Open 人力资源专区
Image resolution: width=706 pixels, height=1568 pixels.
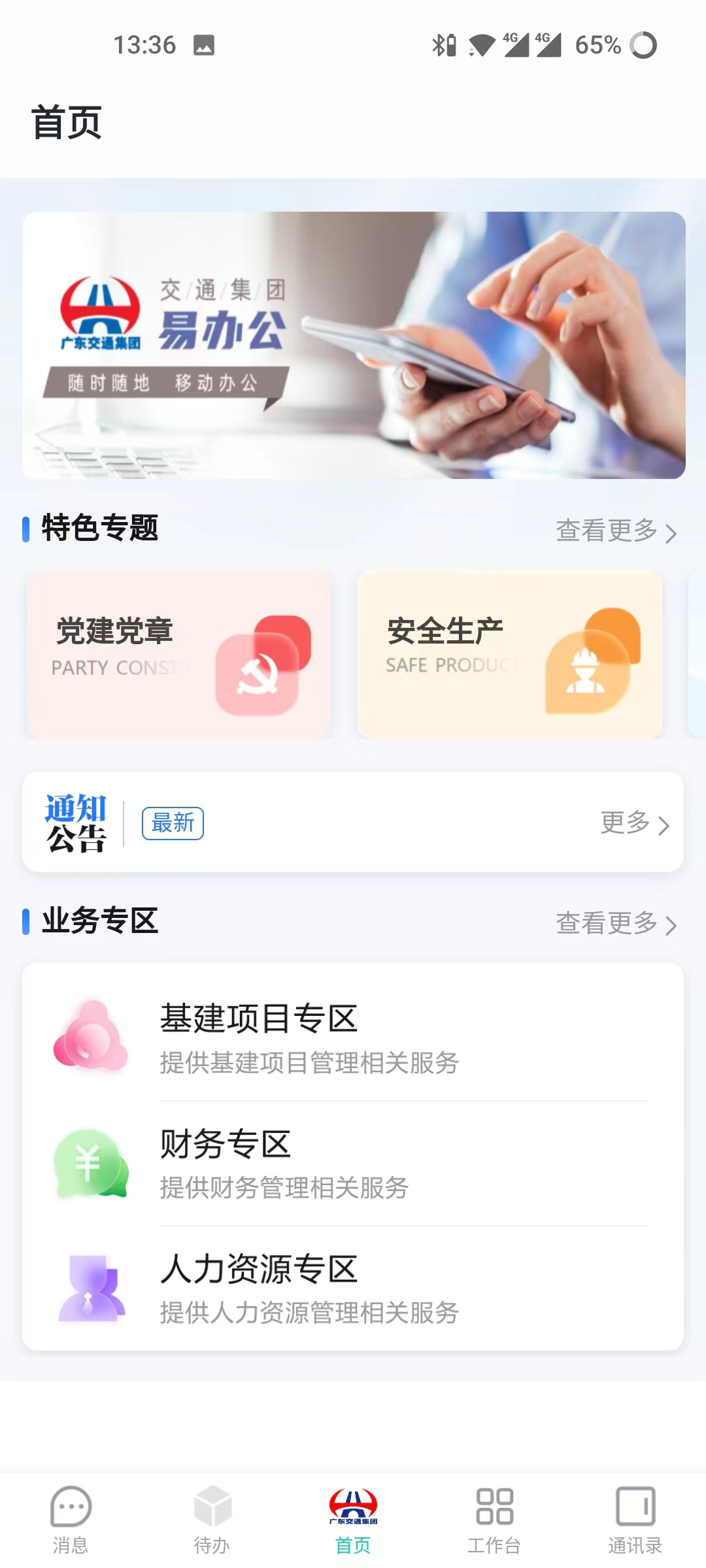pos(353,1288)
